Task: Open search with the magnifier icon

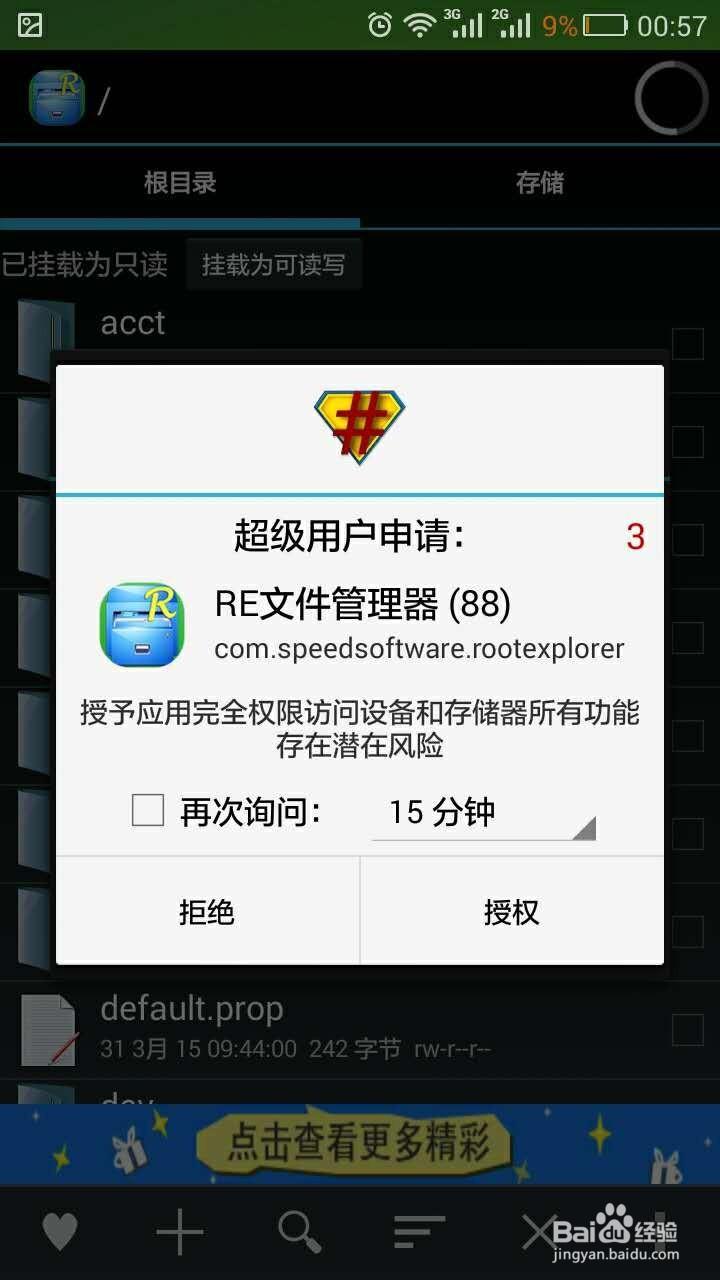Action: click(300, 1232)
